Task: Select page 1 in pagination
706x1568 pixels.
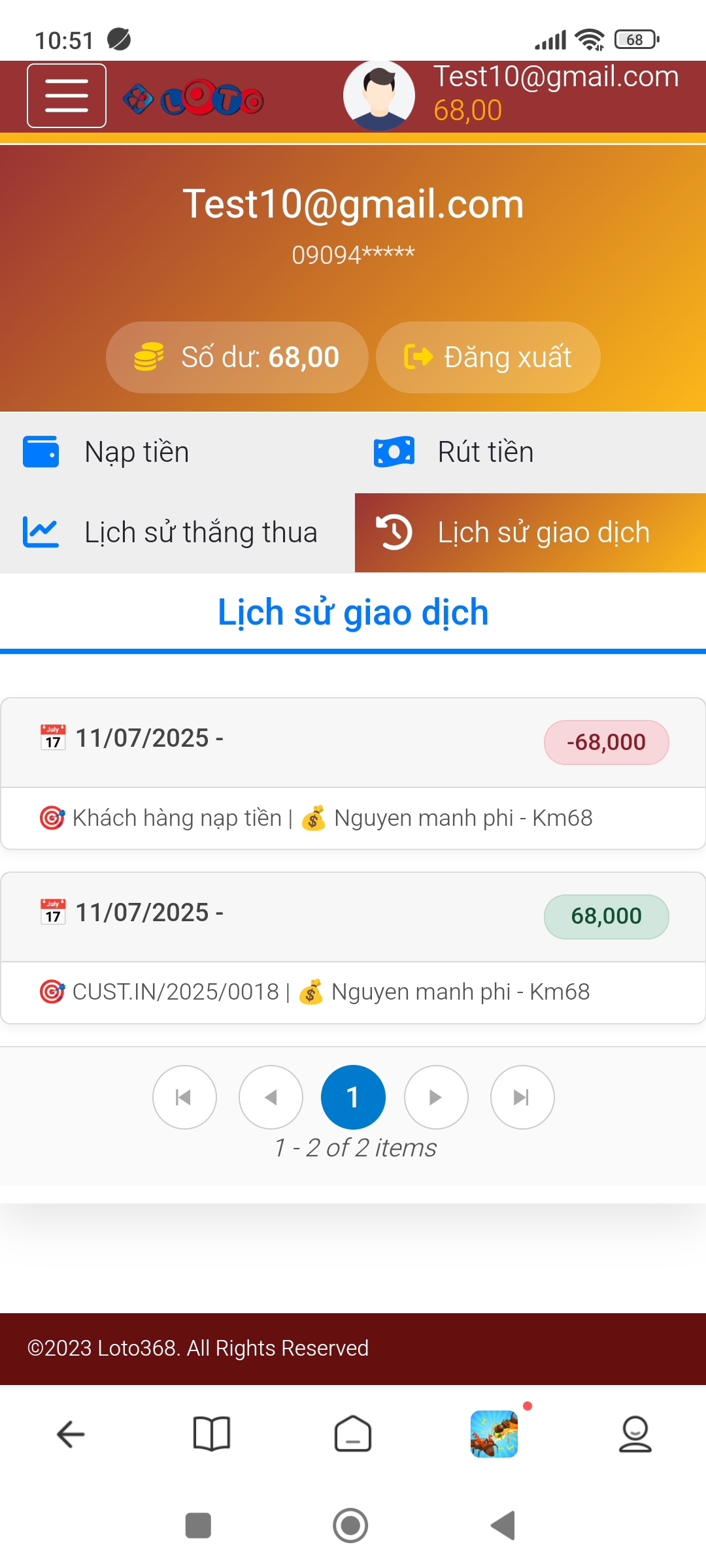Action: tap(353, 1098)
